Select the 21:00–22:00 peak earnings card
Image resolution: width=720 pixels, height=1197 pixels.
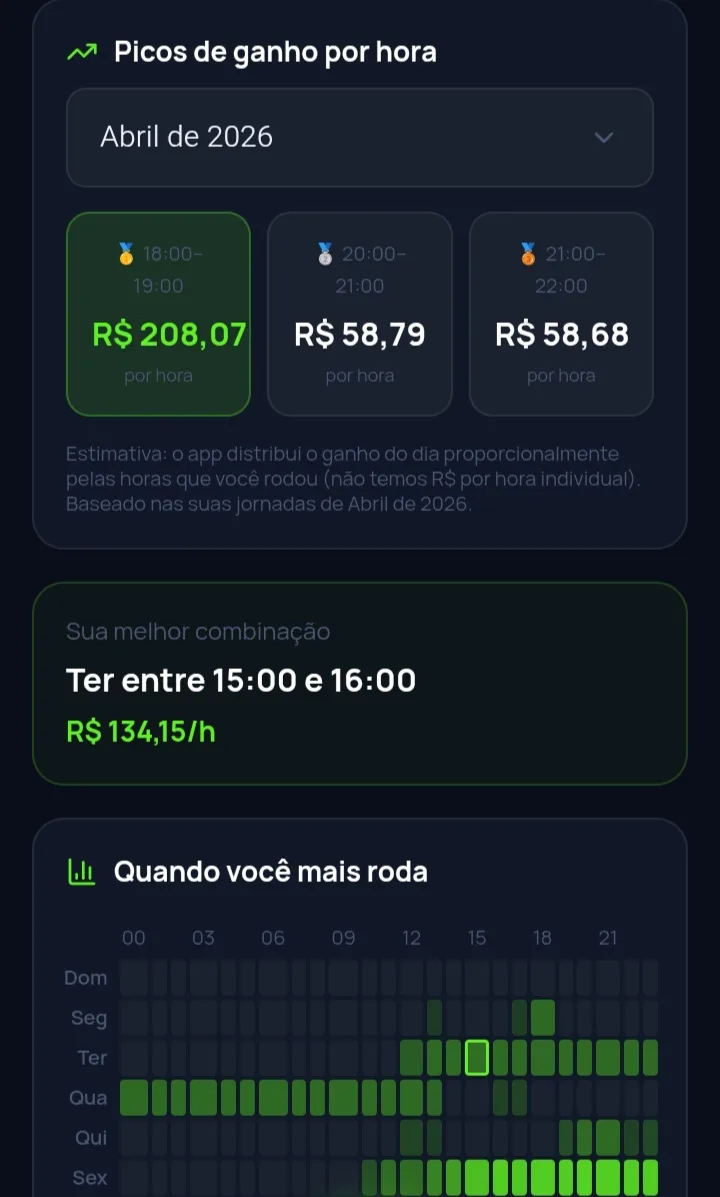(x=561, y=314)
